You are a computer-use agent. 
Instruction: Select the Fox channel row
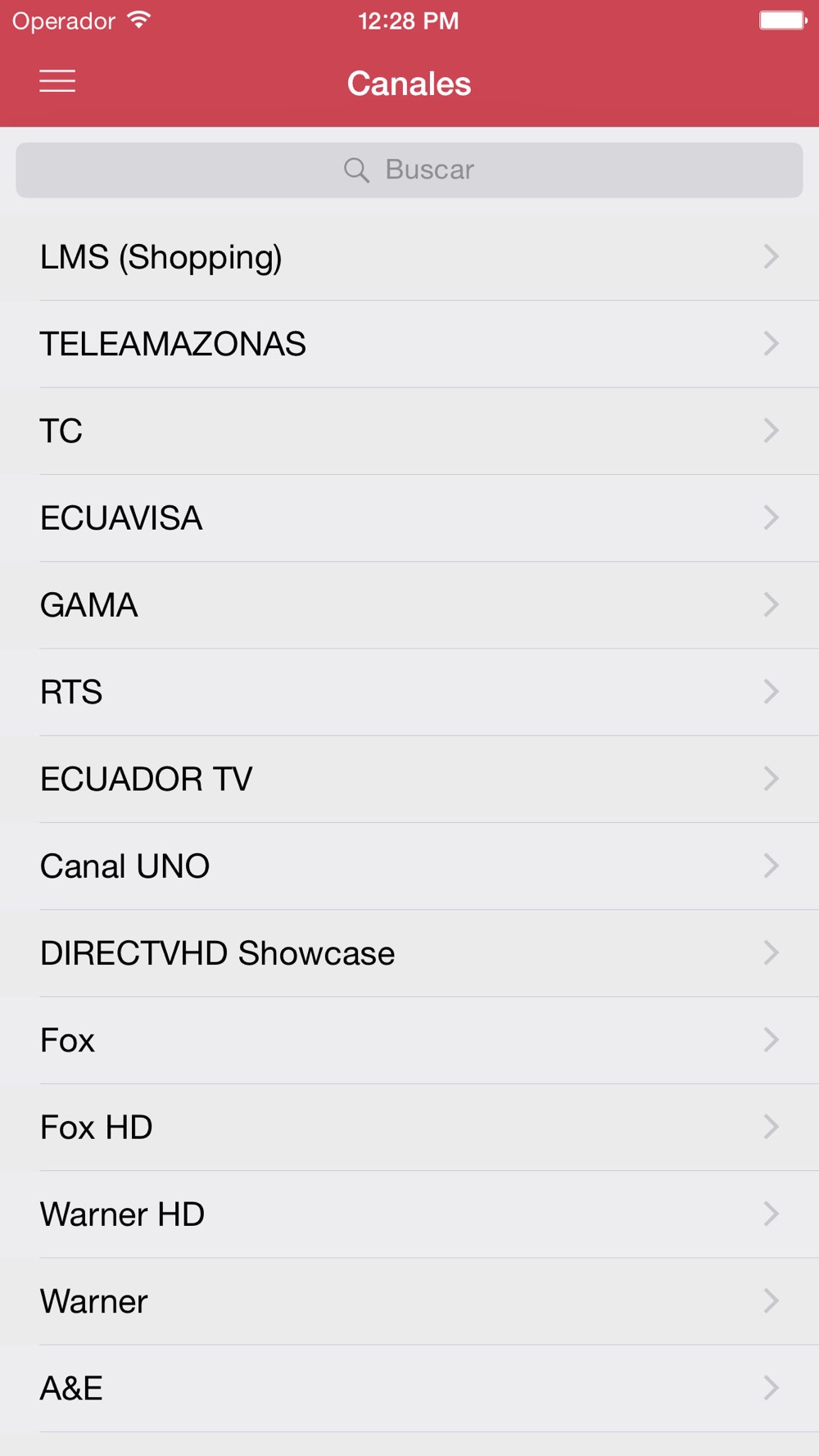click(x=409, y=1040)
